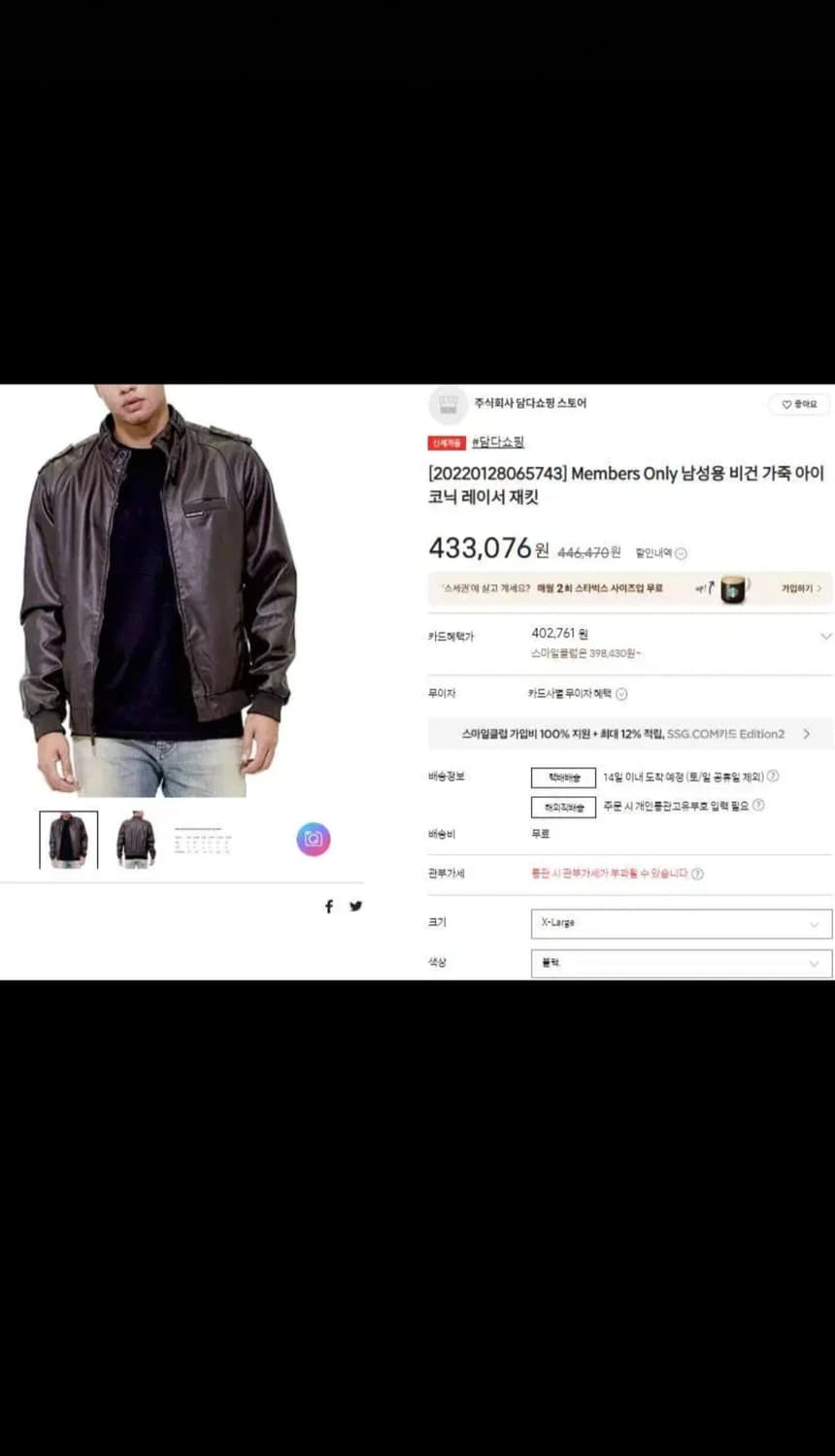Open the Instagram icon on the product image
This screenshot has width=835, height=1456.
click(x=313, y=839)
